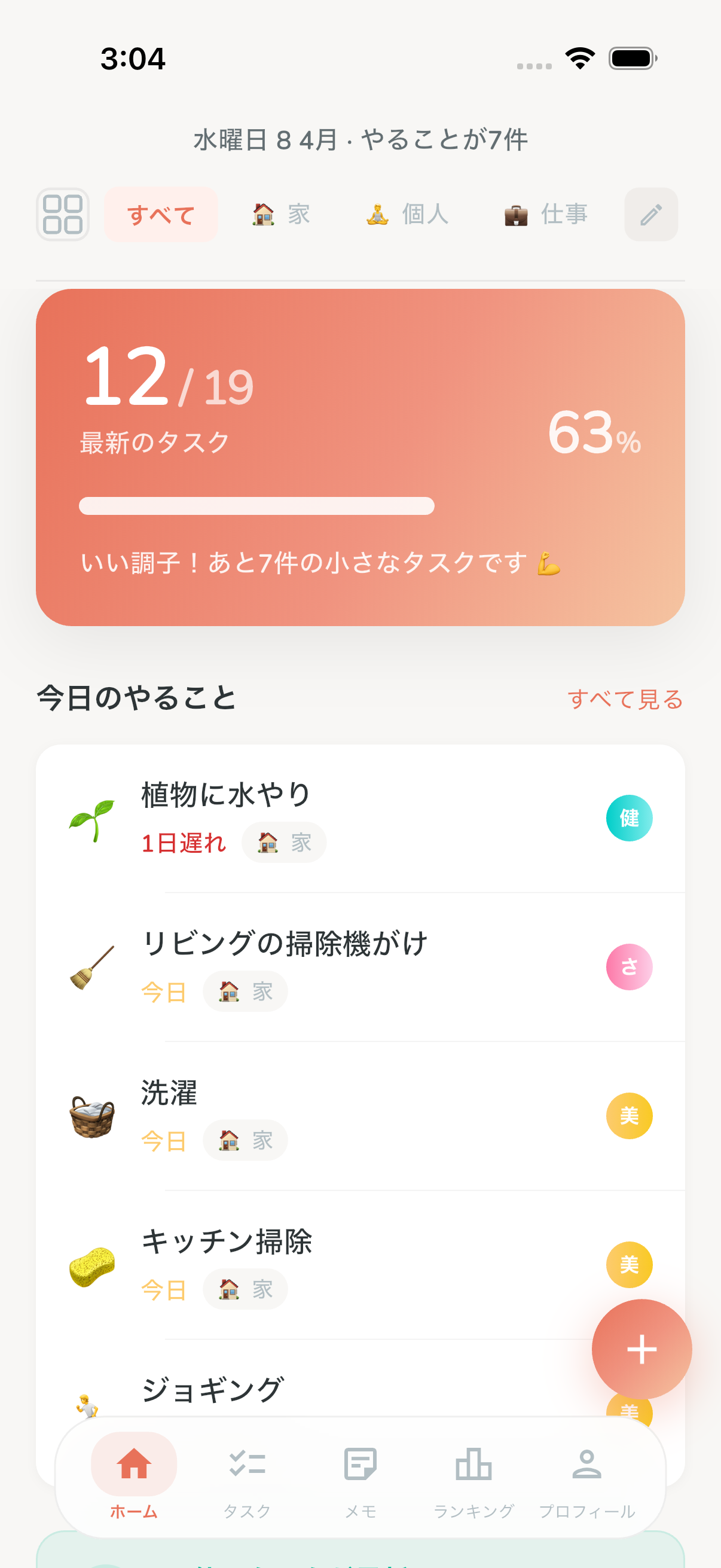721x1568 pixels.
Task: Toggle the 美 badge on 洗濯
Action: (629, 1115)
